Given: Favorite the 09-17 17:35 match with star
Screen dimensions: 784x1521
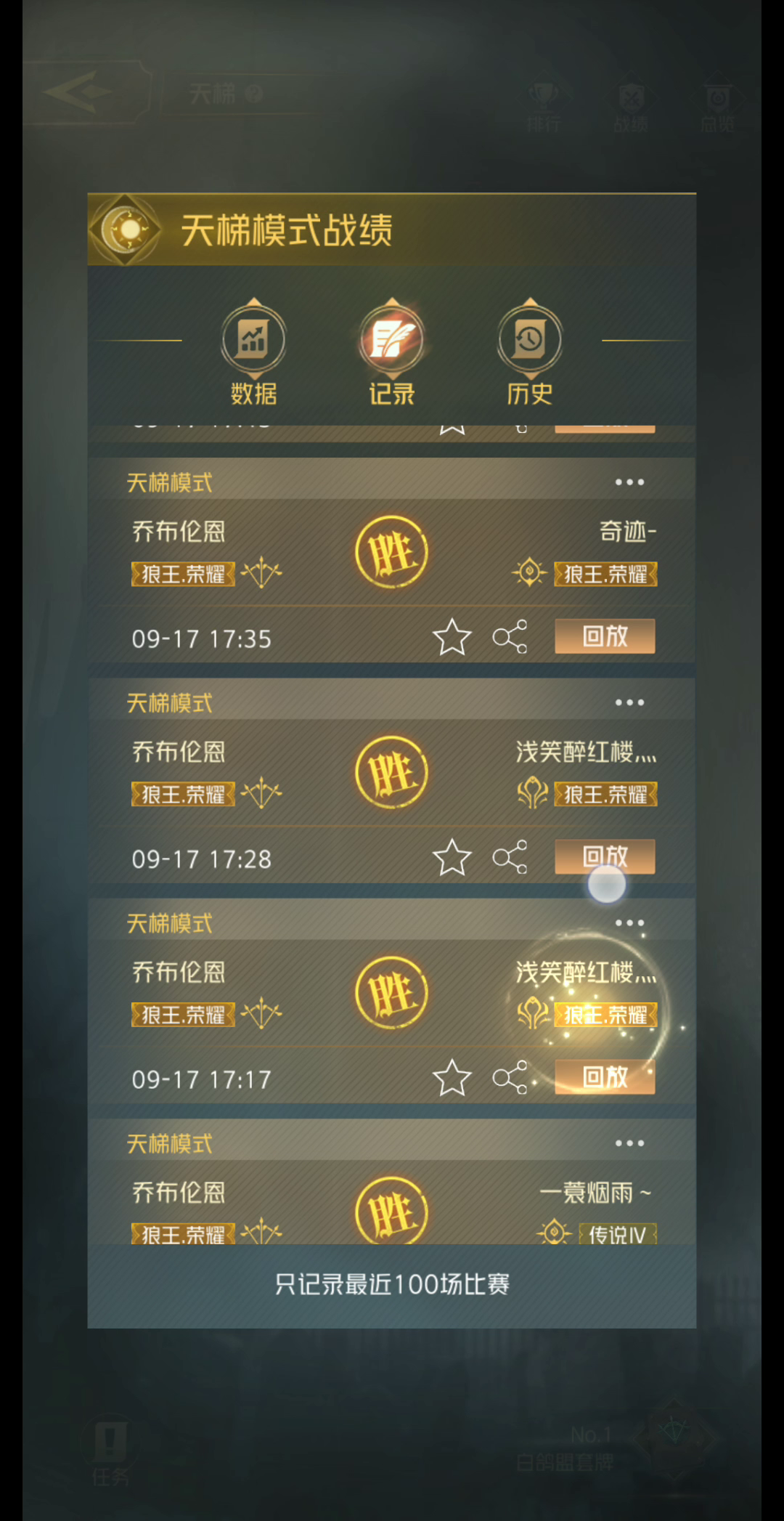Looking at the screenshot, I should 452,637.
